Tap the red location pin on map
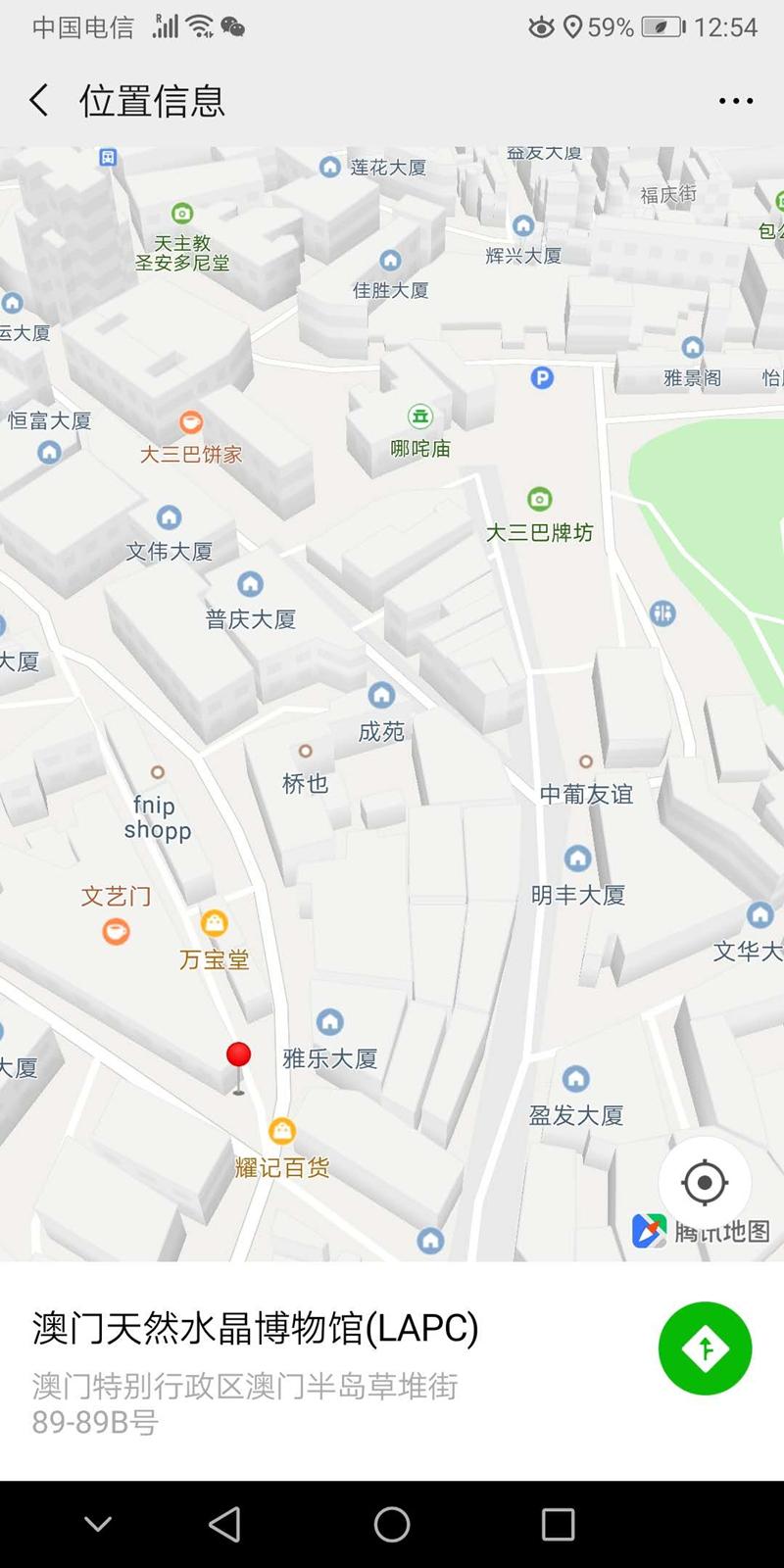The image size is (784, 1568). pyautogui.click(x=238, y=1056)
